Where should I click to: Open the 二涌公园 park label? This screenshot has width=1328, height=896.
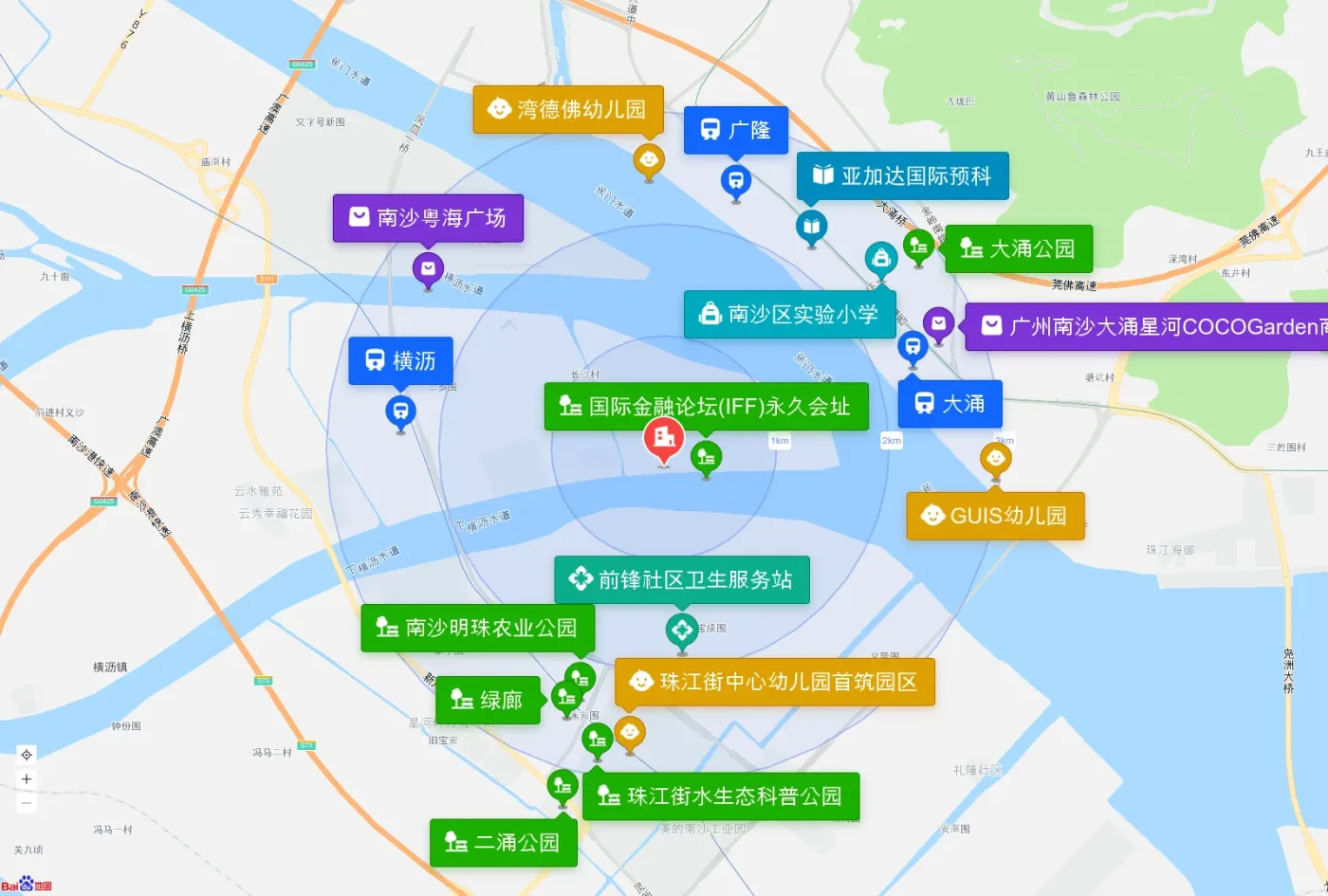coord(504,842)
